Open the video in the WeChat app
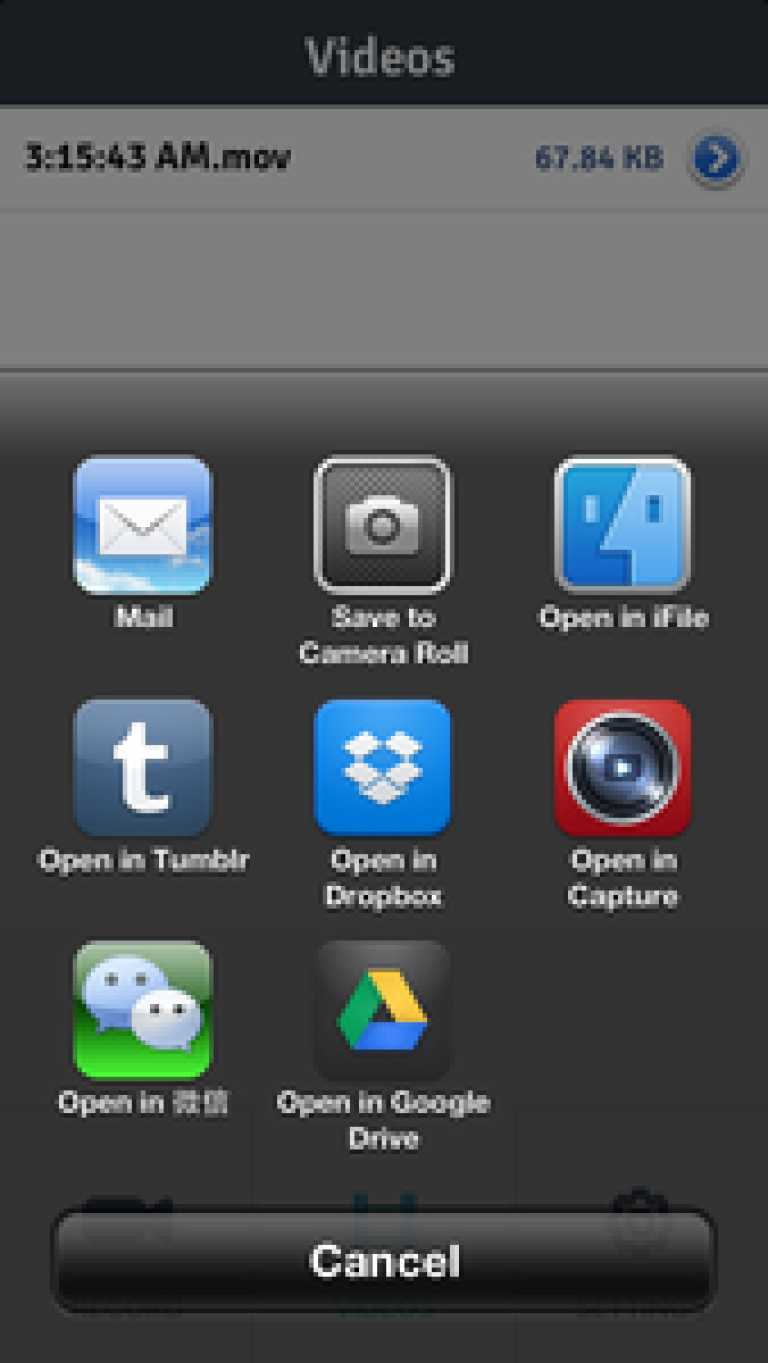The height and width of the screenshot is (1363, 768). pos(143,1009)
